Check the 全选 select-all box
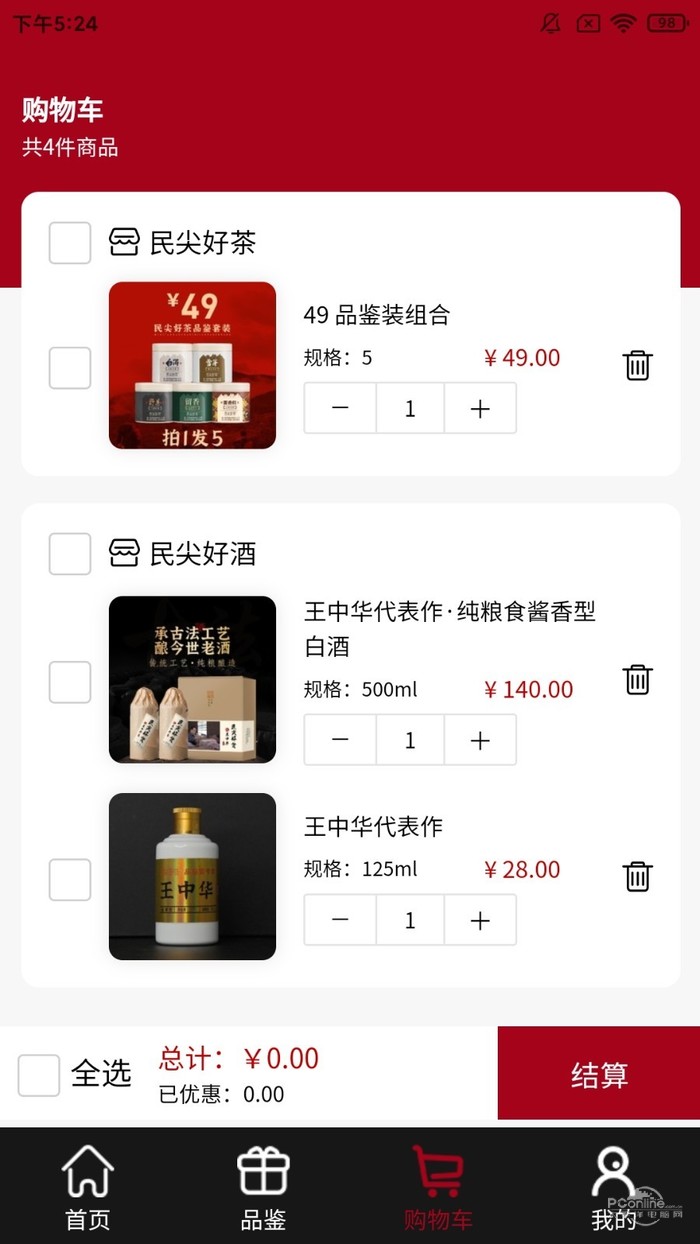The height and width of the screenshot is (1244, 700). click(39, 1075)
